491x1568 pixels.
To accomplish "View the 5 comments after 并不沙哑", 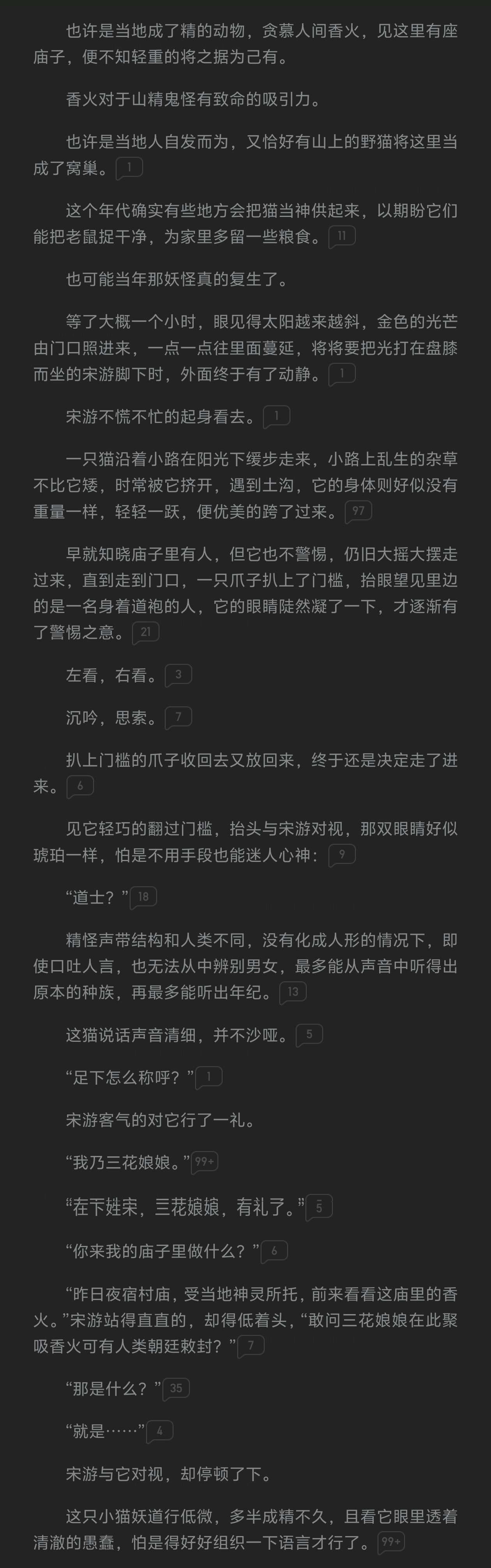I will tap(309, 1035).
